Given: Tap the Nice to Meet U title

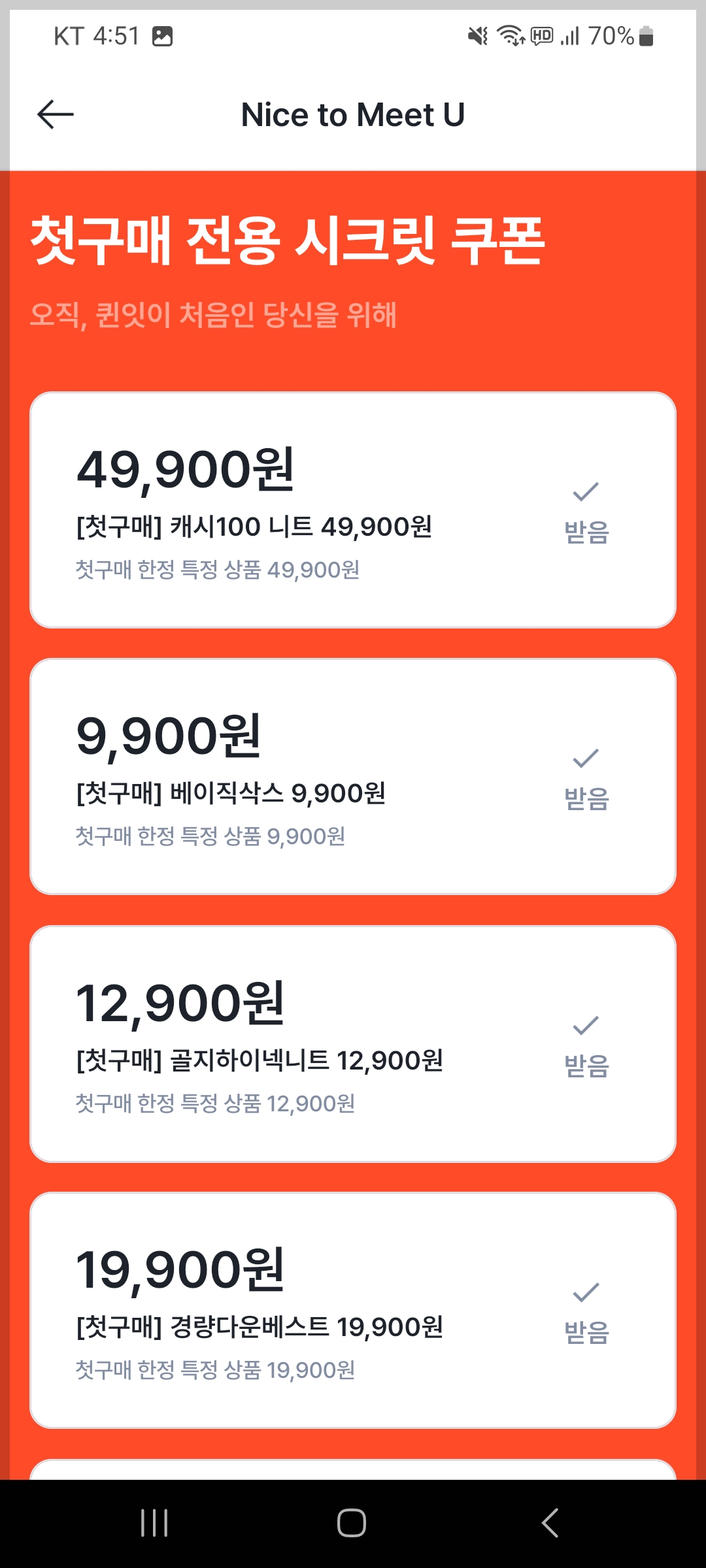Looking at the screenshot, I should tap(353, 114).
